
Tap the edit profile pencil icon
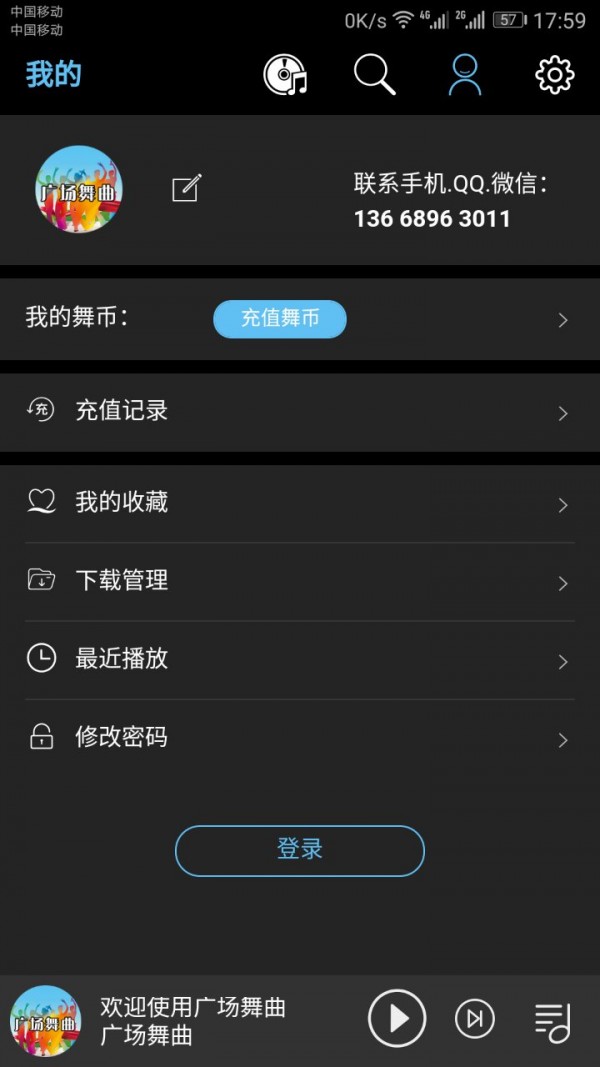pos(187,188)
